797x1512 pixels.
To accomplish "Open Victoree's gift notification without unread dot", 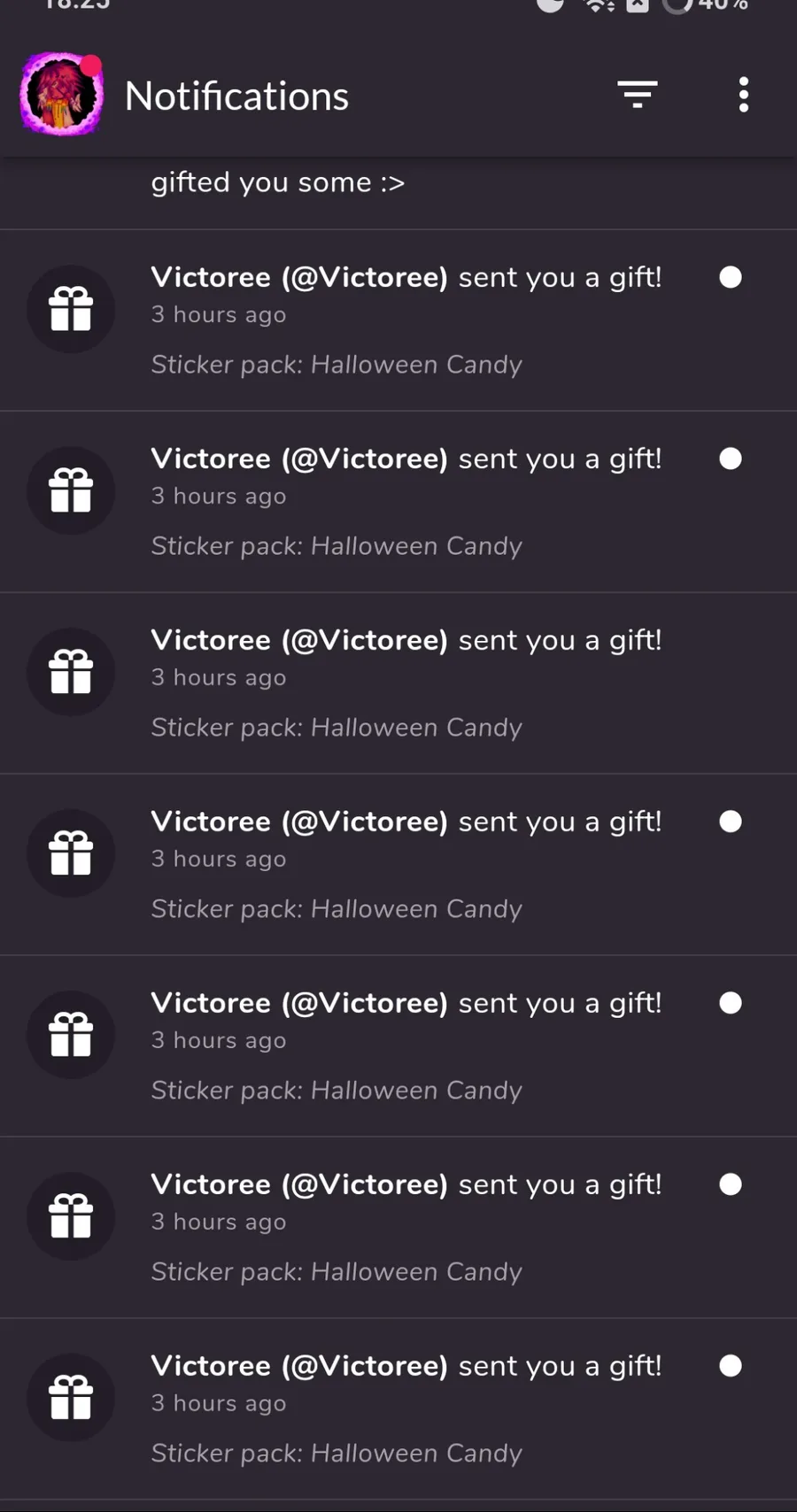I will pos(398,683).
